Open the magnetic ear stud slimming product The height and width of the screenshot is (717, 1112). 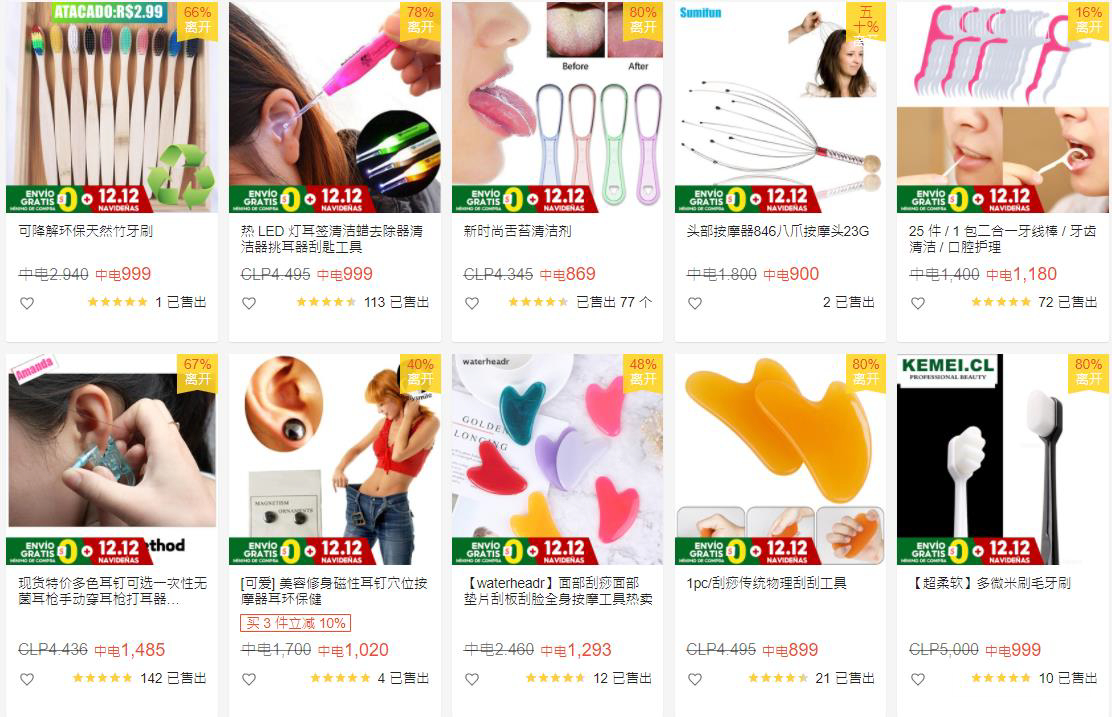[x=334, y=460]
